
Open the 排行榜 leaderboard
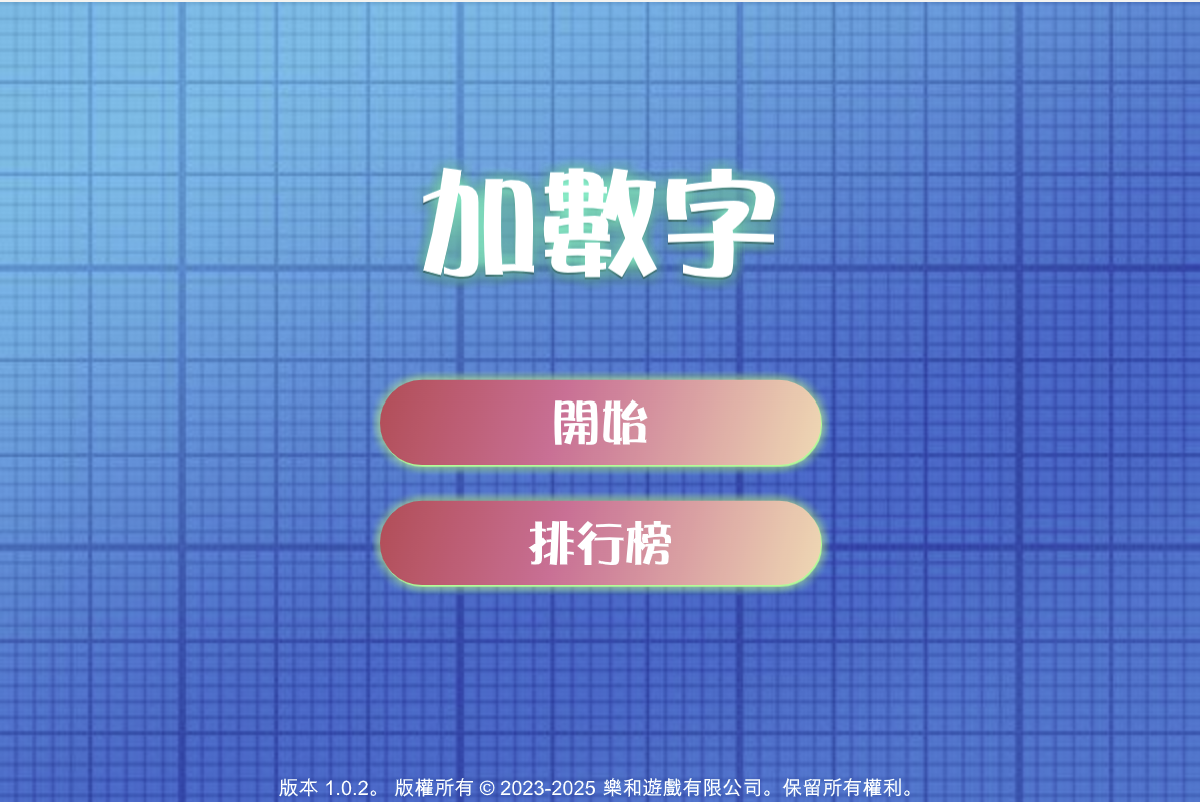tap(600, 544)
